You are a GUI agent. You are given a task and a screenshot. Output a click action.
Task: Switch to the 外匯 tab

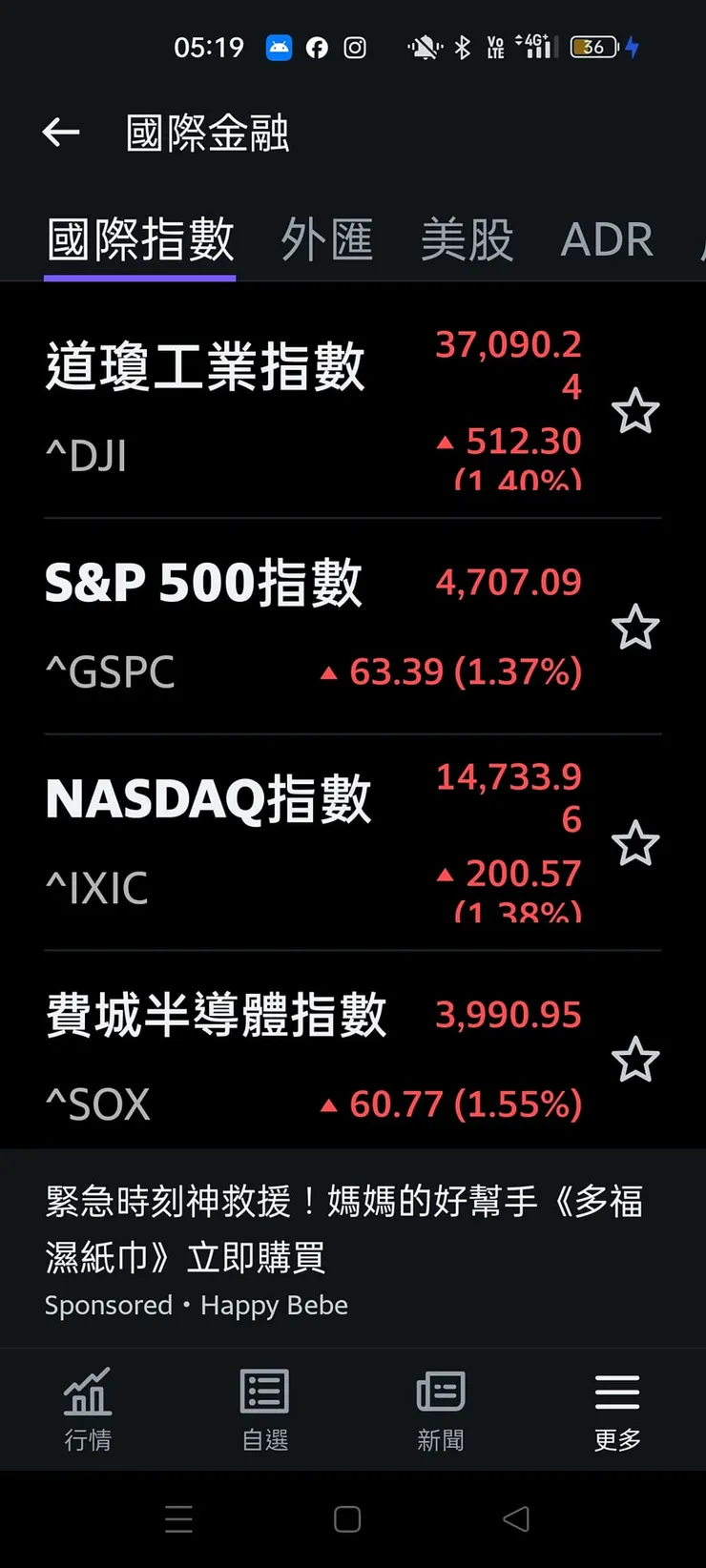pos(326,239)
